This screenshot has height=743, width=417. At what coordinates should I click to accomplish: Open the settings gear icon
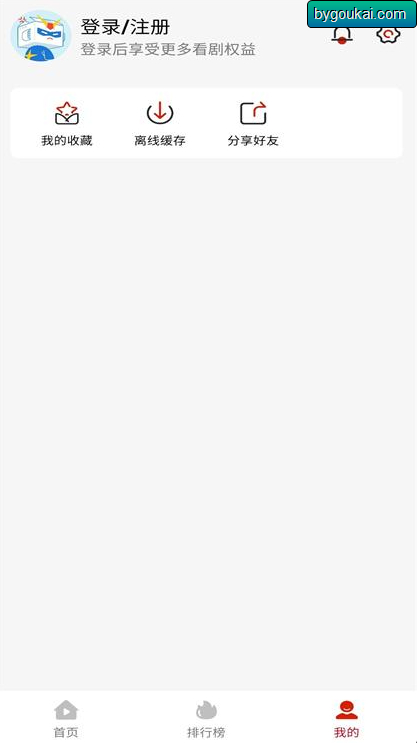coord(389,35)
